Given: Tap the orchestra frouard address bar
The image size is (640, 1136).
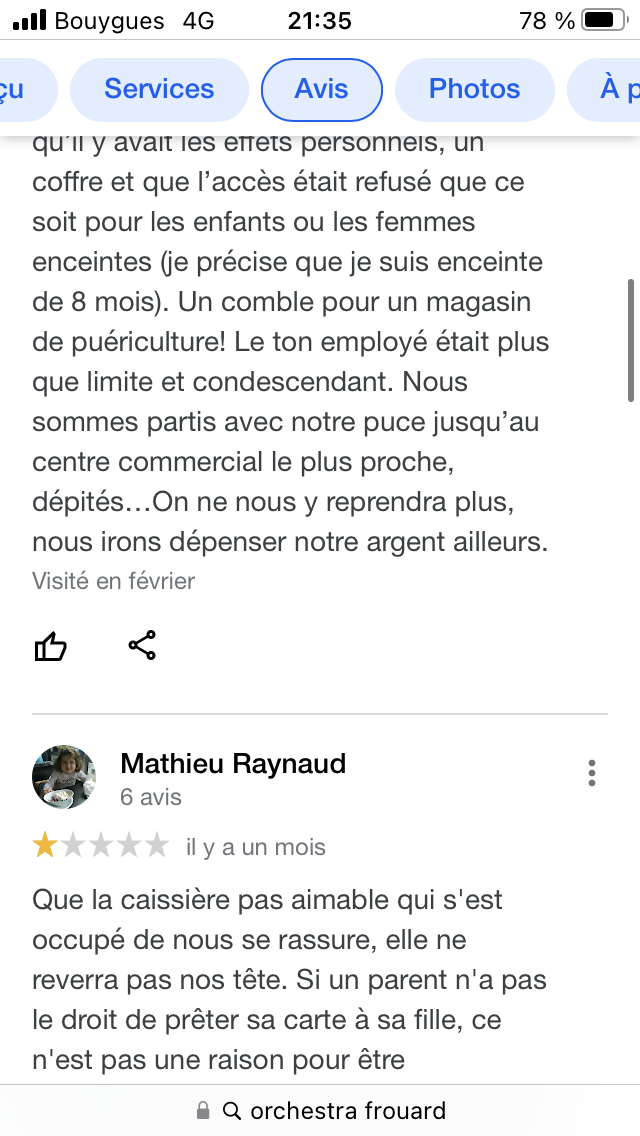Looking at the screenshot, I should [x=320, y=1110].
